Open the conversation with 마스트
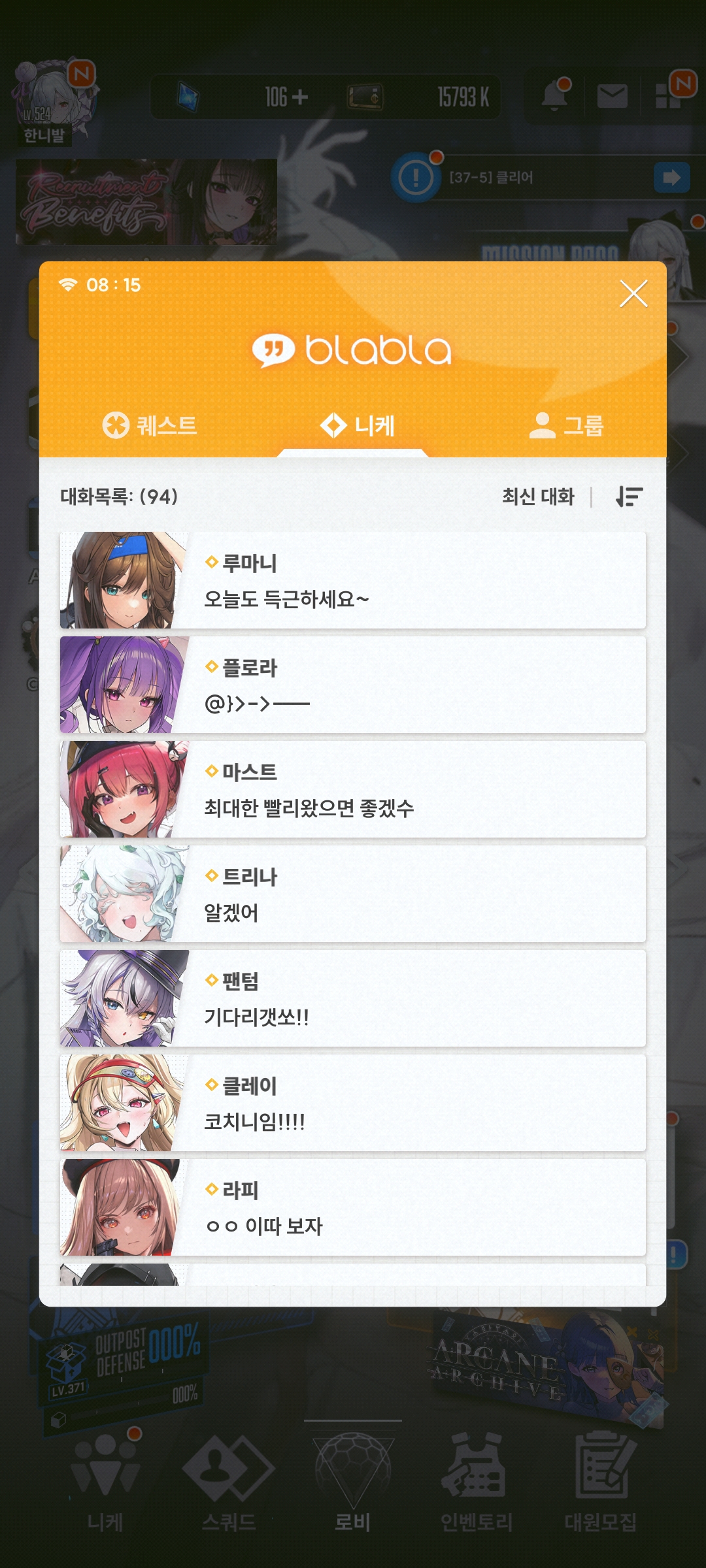This screenshot has width=706, height=1568. 353,789
